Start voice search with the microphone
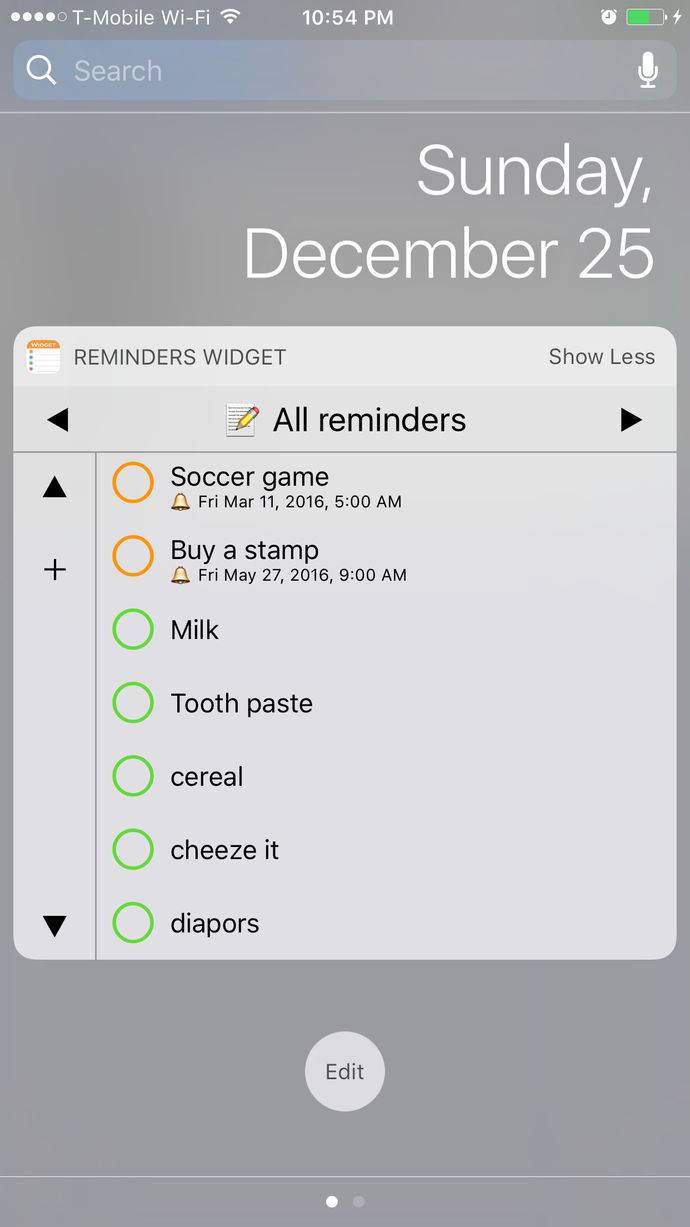Screen dimensions: 690x1227 pyautogui.click(x=648, y=71)
